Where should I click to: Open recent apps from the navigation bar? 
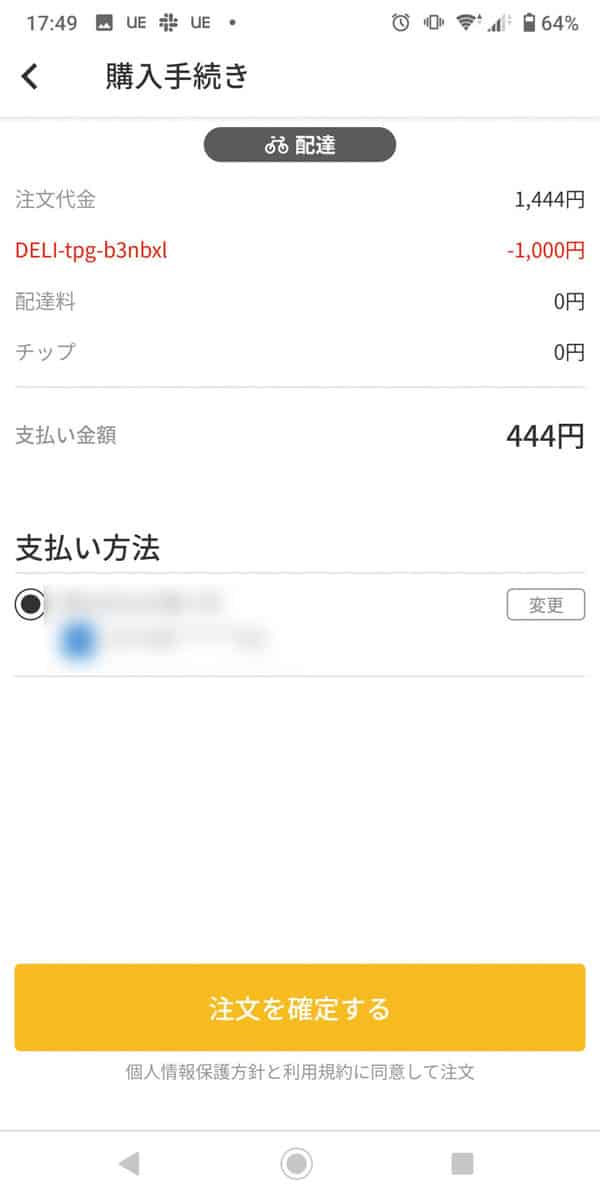coord(462,1163)
